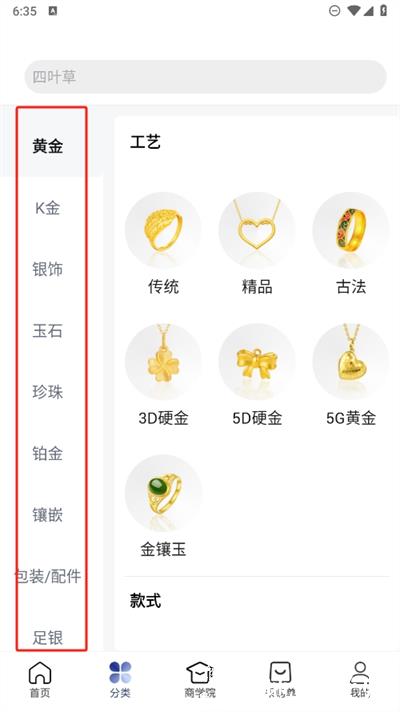Go to the 包装/配件 category
Screen dimensions: 400x712
click(x=48, y=576)
